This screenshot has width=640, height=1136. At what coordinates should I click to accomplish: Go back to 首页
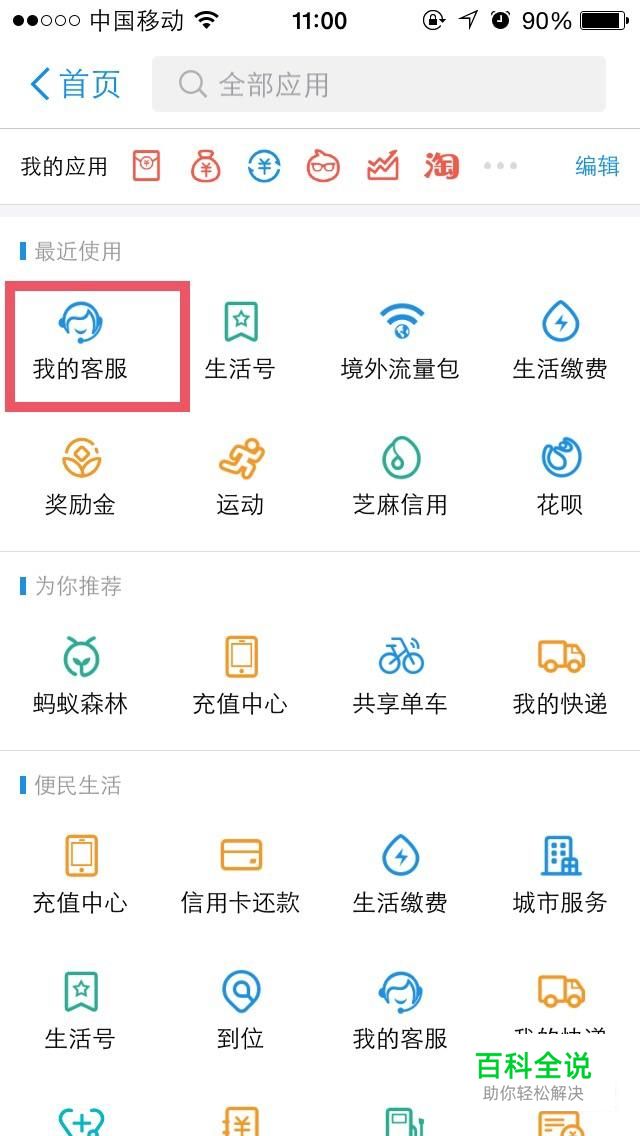(74, 85)
